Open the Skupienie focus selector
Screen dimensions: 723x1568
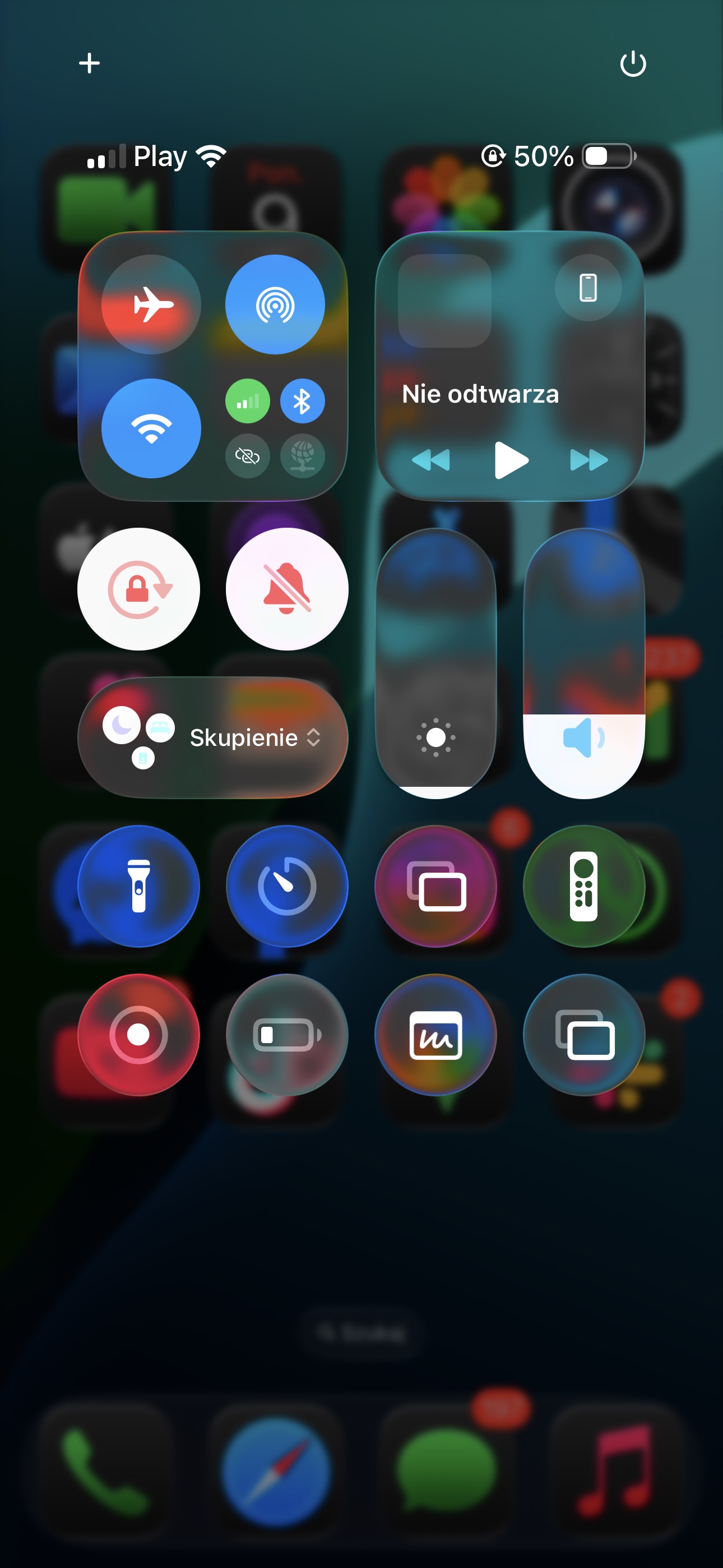coord(213,737)
